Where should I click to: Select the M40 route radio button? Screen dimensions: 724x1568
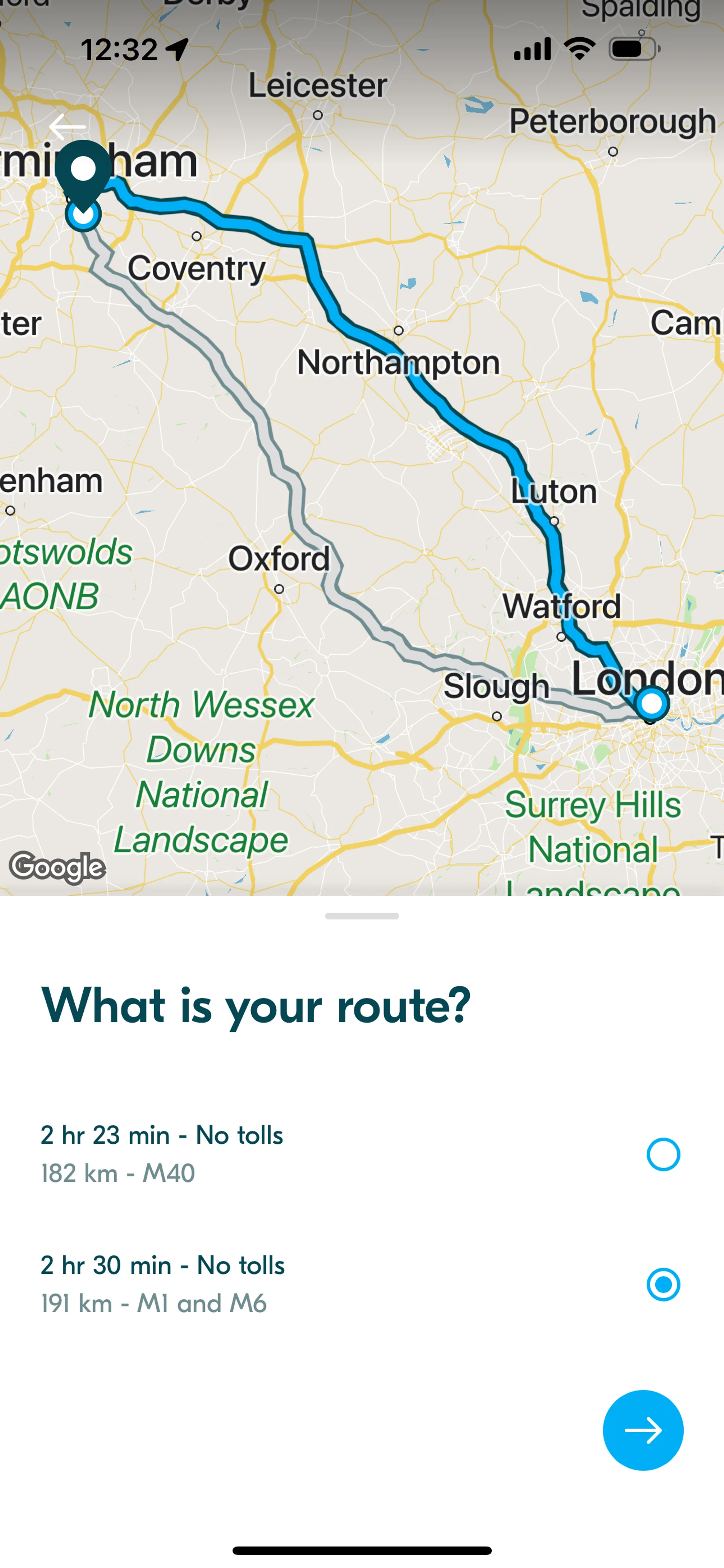point(663,1154)
